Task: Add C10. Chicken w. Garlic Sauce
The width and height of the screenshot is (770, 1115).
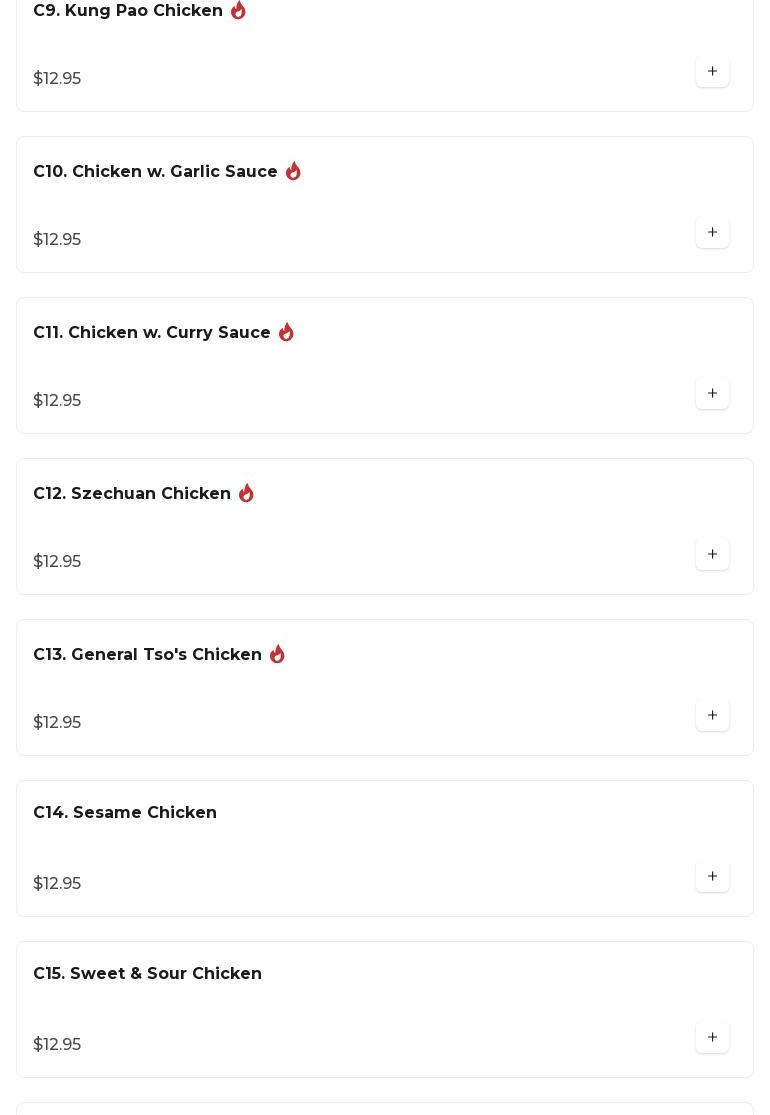Action: (x=712, y=233)
